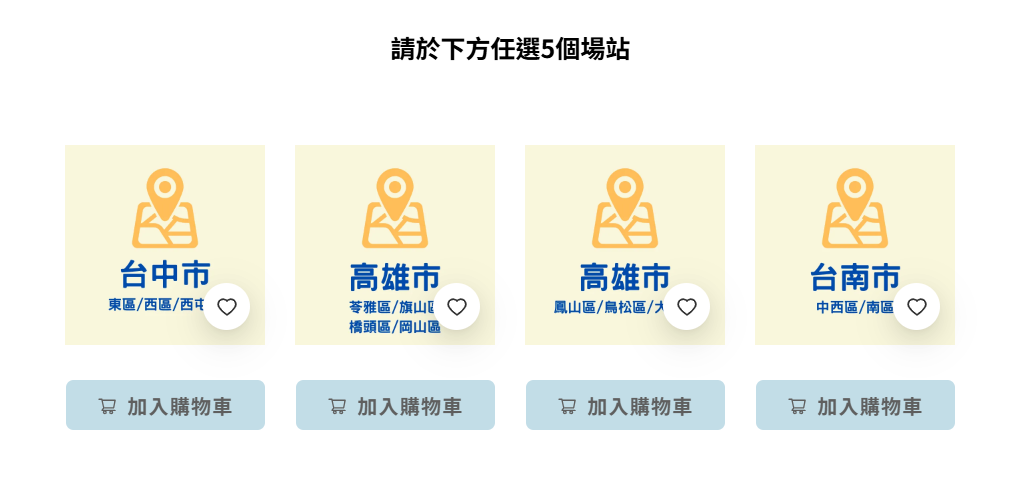The height and width of the screenshot is (482, 1027).
Task: Select 加入購物車 for the 台南市 station
Action: point(855,405)
